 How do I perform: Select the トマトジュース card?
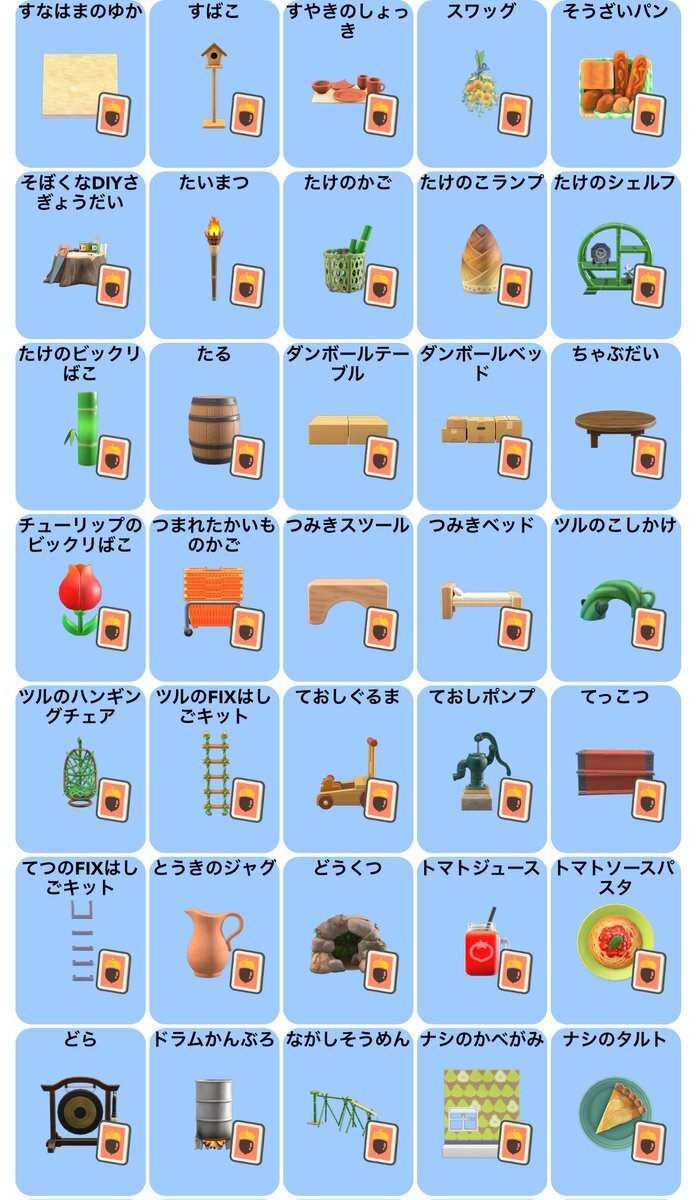pos(482,940)
